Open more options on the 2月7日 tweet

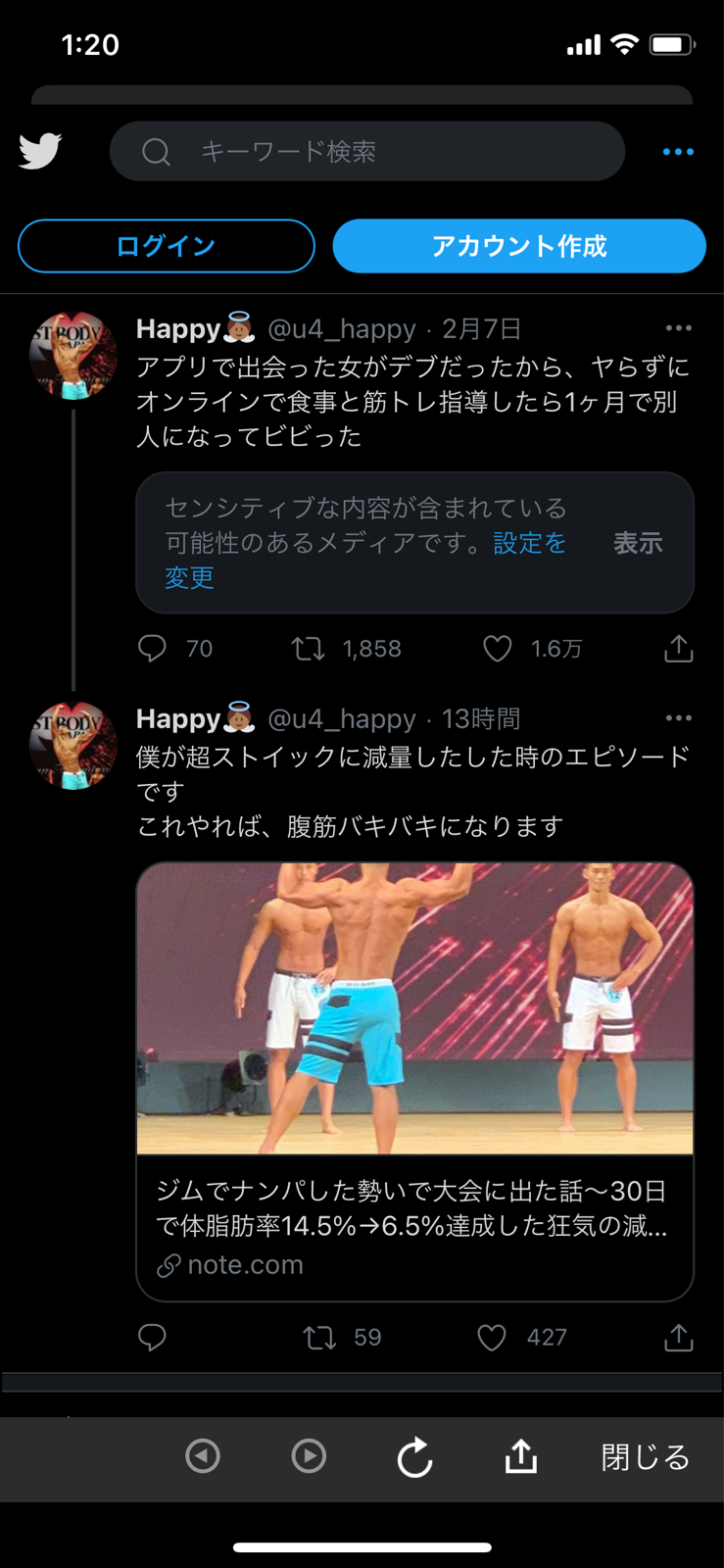[678, 328]
